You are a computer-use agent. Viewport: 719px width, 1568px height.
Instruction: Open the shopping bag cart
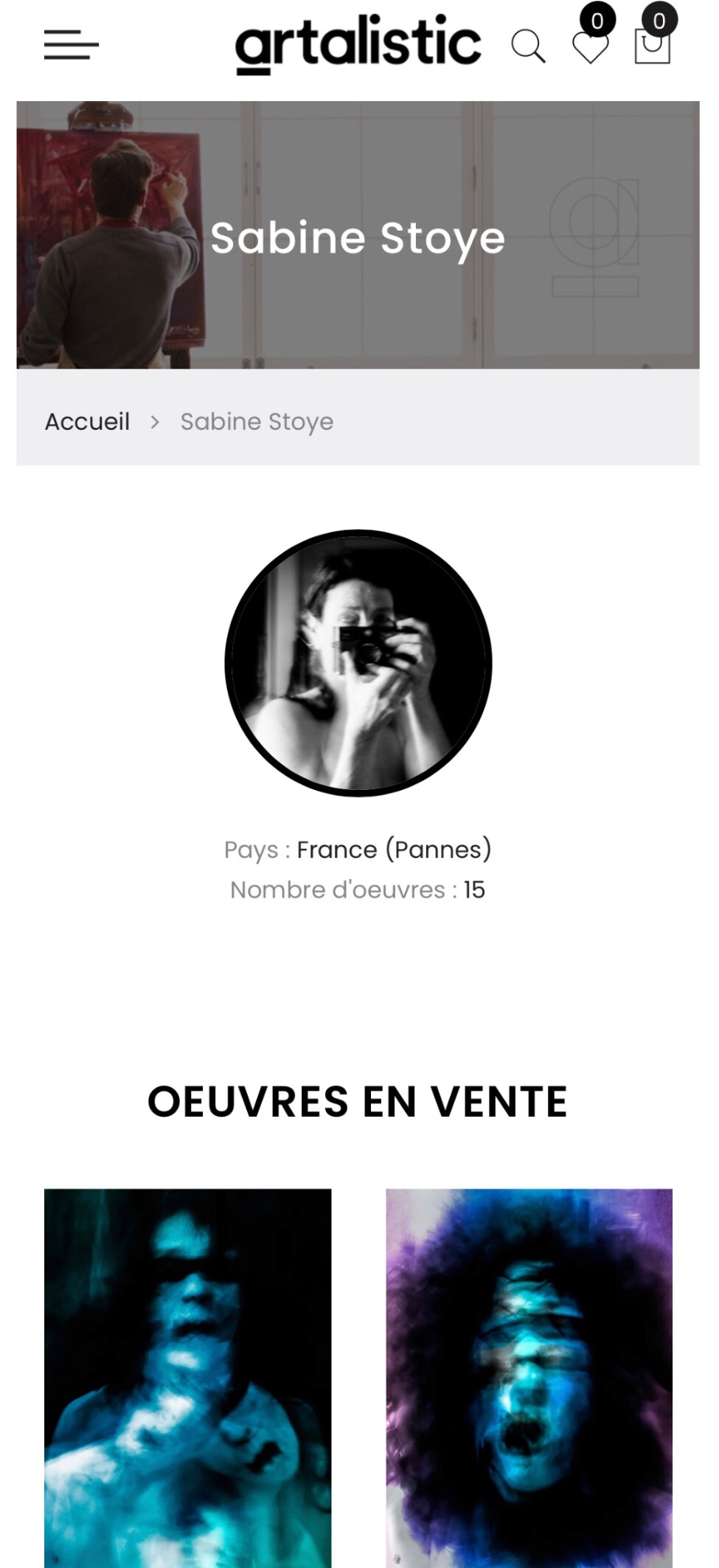(x=653, y=46)
